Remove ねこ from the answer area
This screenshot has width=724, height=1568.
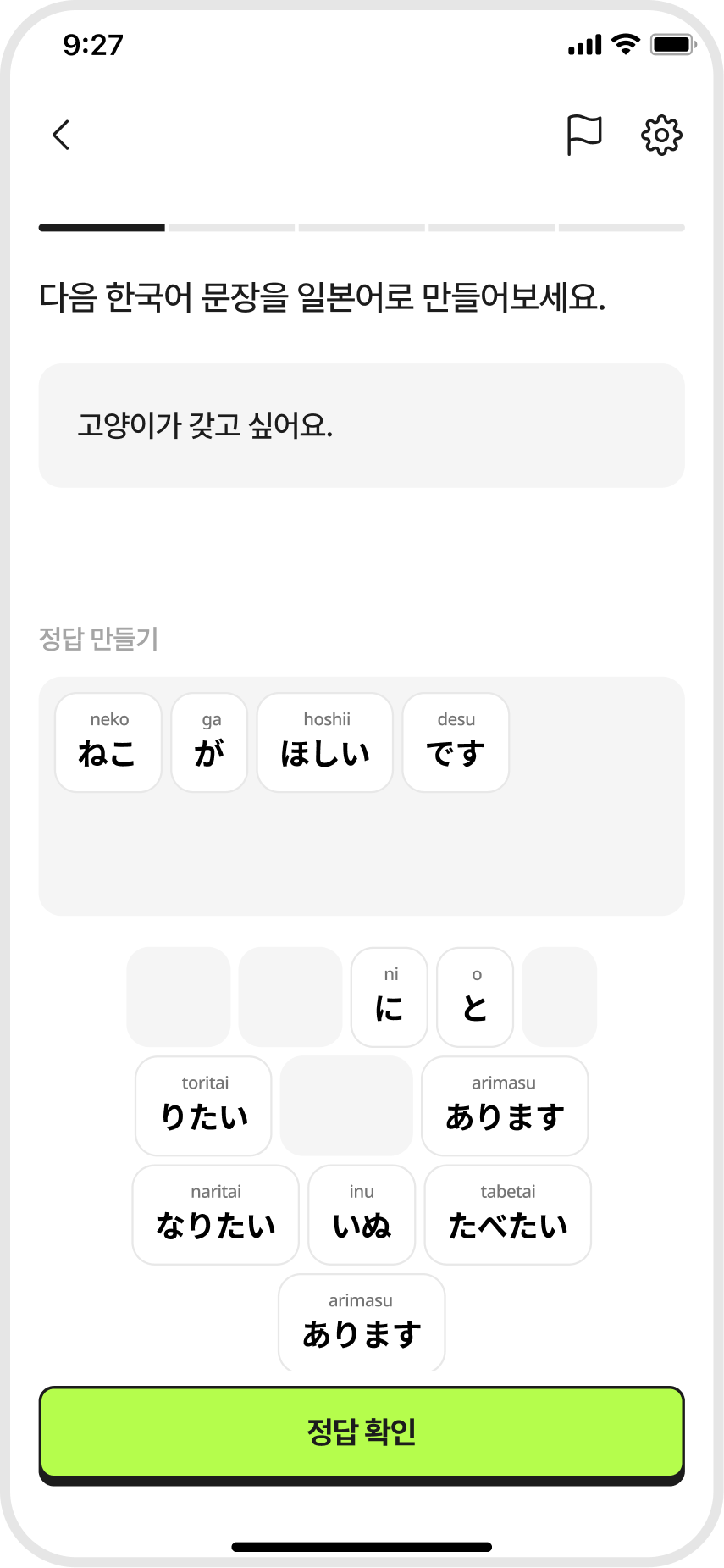click(x=108, y=743)
